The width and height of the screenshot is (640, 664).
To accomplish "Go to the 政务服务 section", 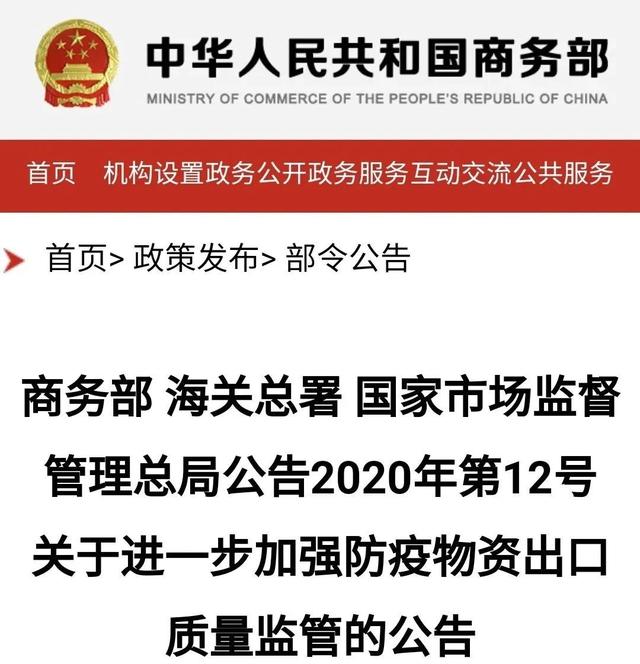I will (358, 176).
